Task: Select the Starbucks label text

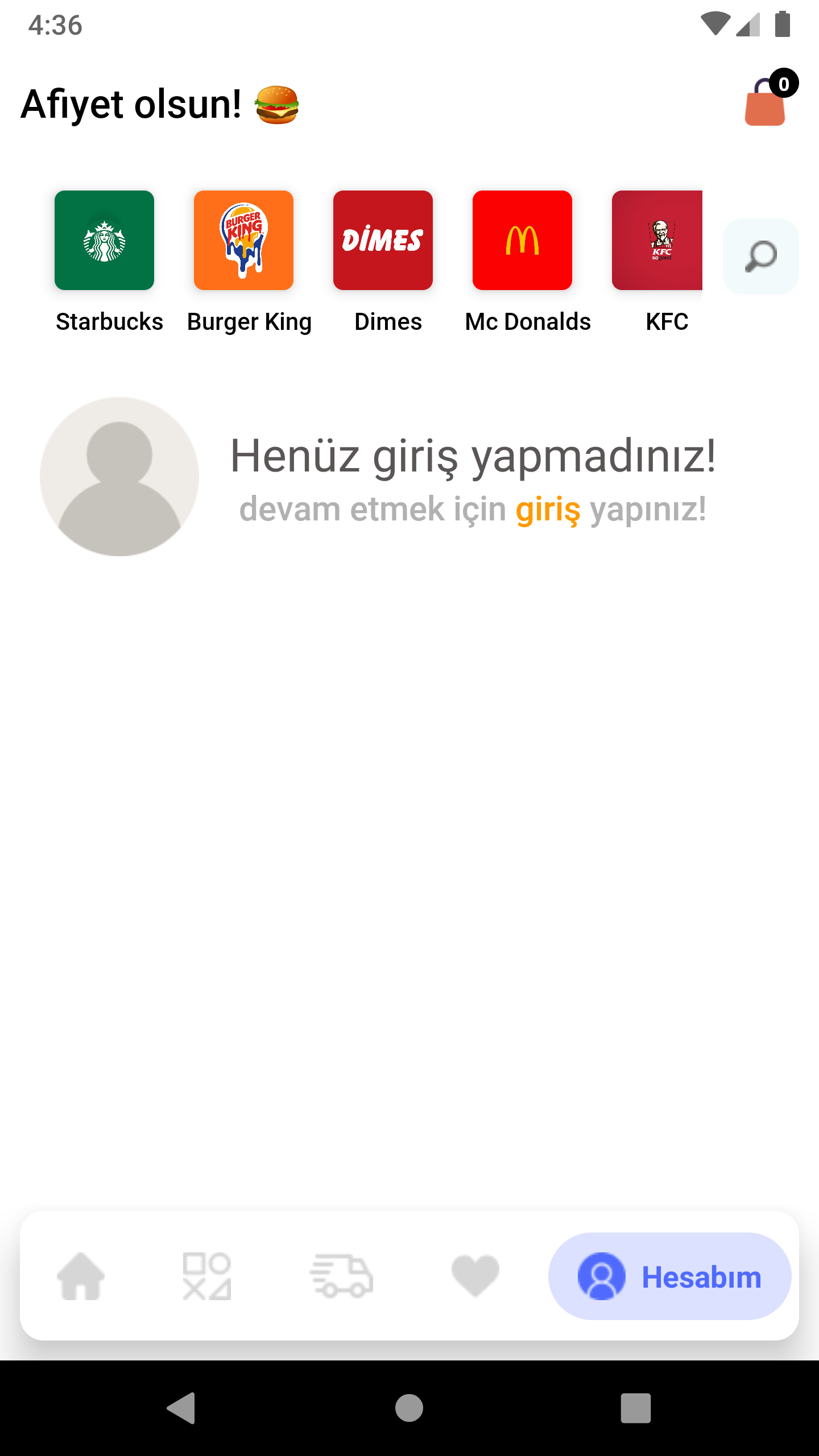Action: coord(108,322)
